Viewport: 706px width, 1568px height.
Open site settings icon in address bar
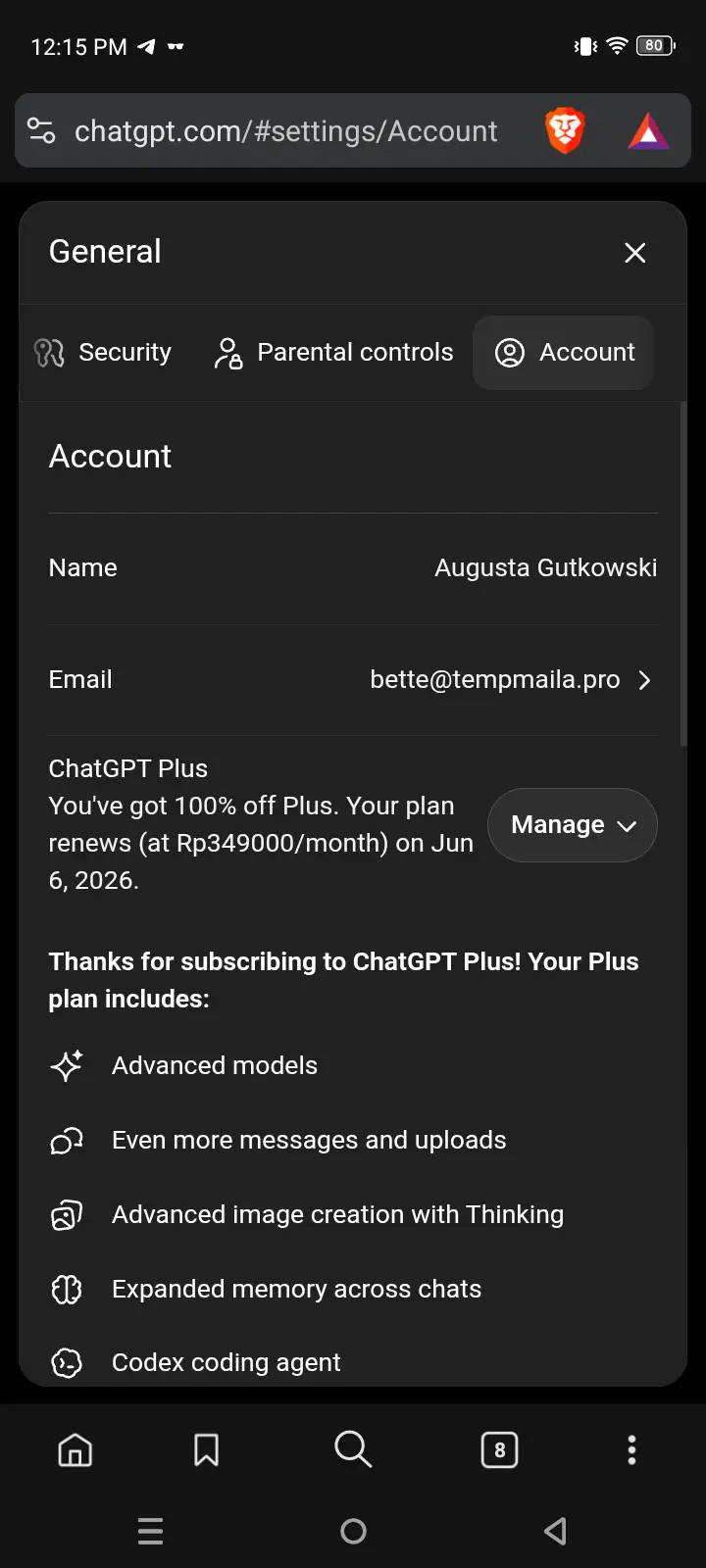tap(41, 130)
